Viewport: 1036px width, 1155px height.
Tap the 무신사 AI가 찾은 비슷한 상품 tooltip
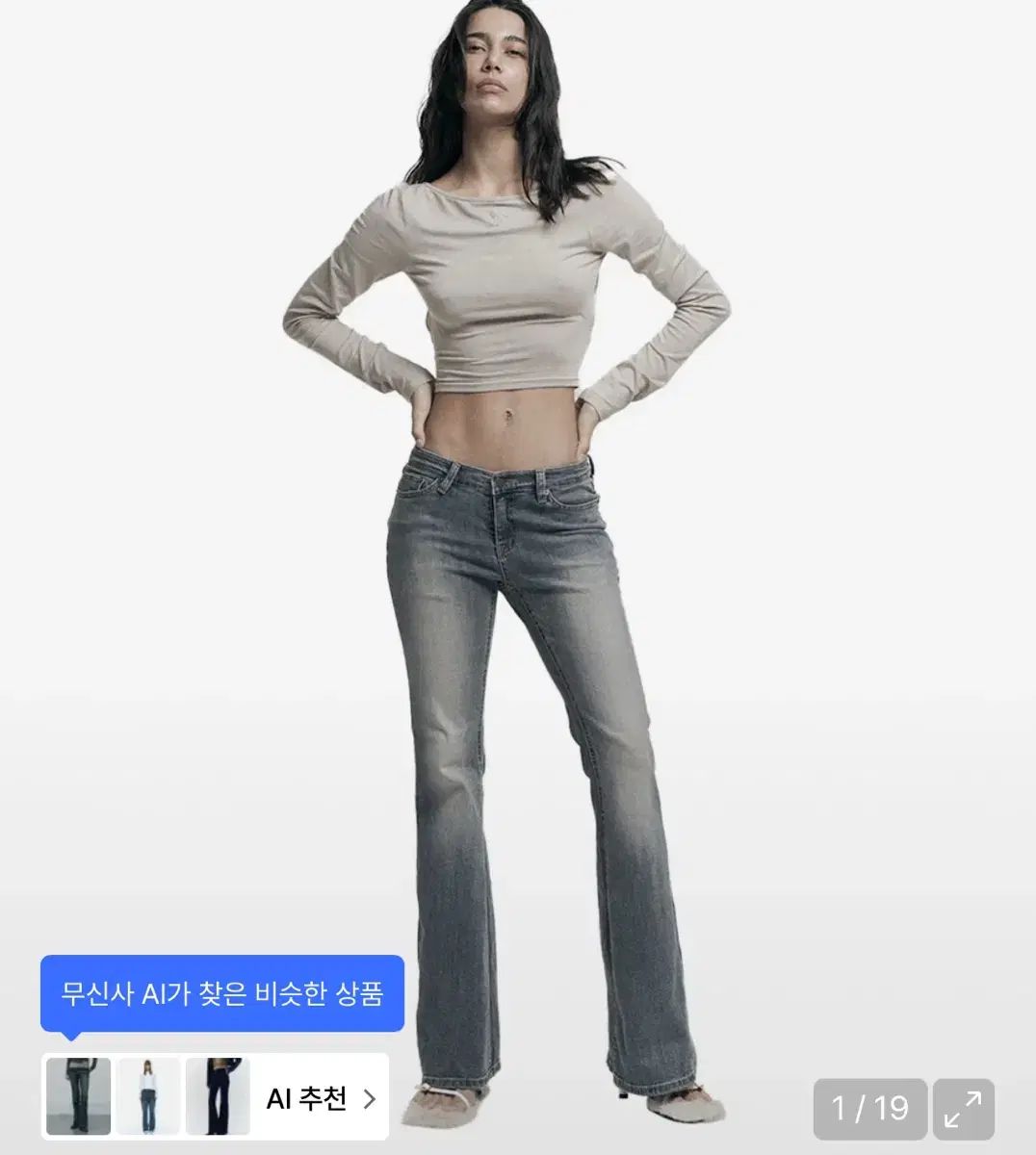pos(222,993)
